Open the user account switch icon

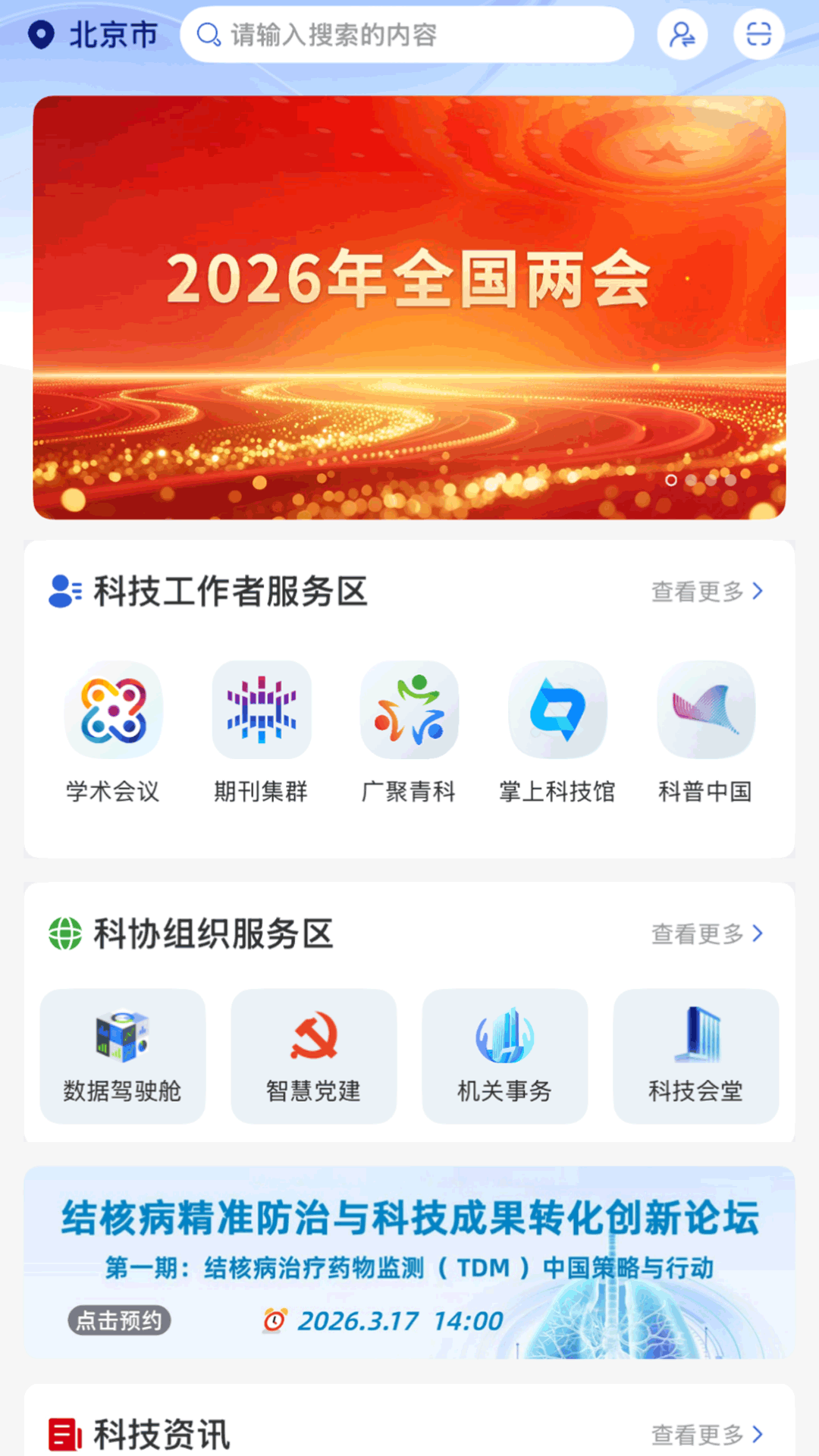[680, 34]
